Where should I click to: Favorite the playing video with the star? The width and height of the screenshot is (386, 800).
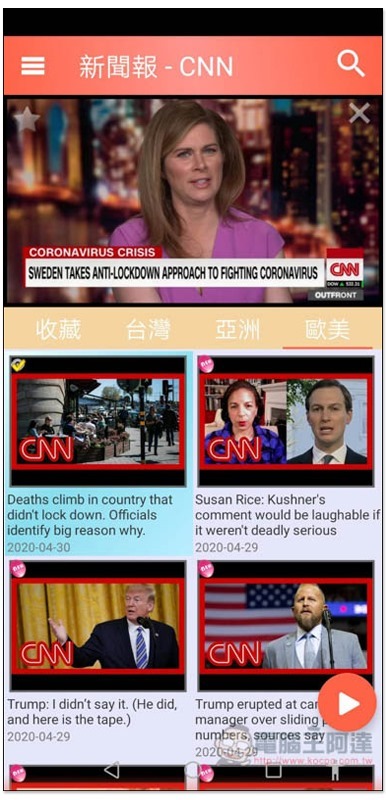(x=27, y=119)
